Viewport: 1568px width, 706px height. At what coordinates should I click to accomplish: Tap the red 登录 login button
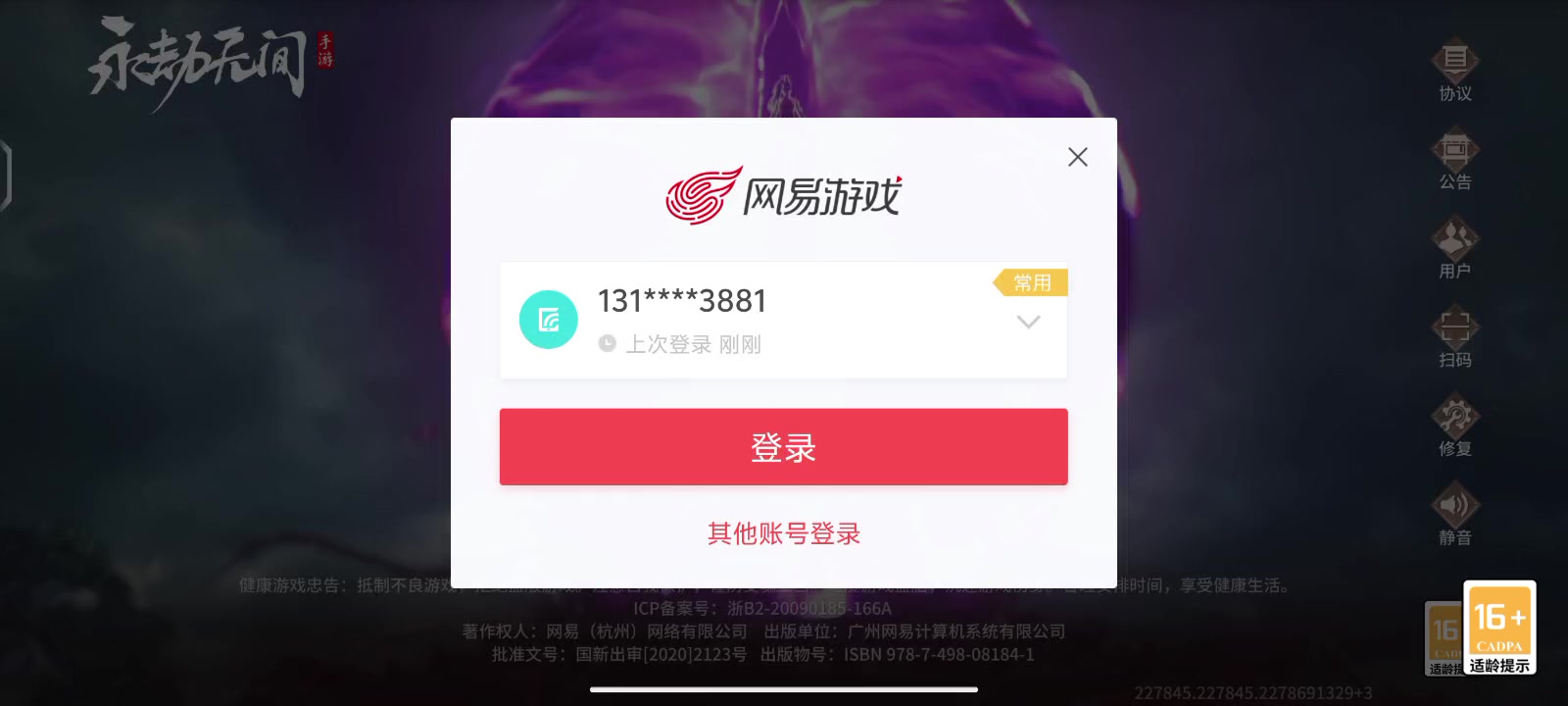(783, 447)
